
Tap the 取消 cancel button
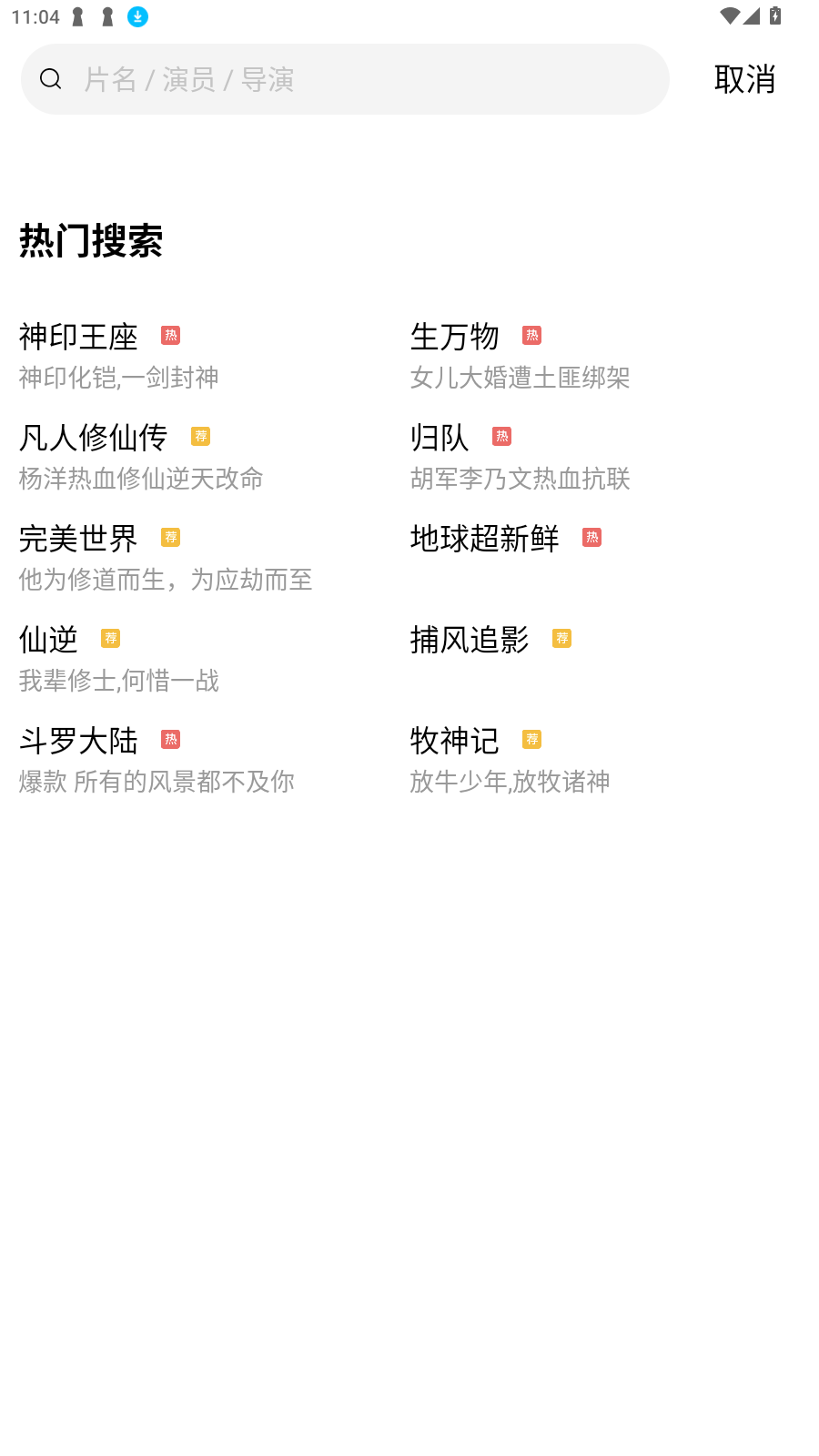tap(745, 78)
